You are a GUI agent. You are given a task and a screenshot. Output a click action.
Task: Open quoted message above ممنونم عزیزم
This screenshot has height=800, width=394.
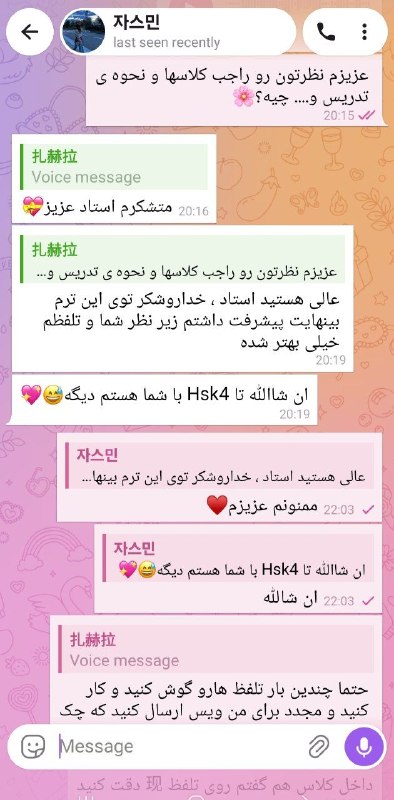pyautogui.click(x=219, y=466)
